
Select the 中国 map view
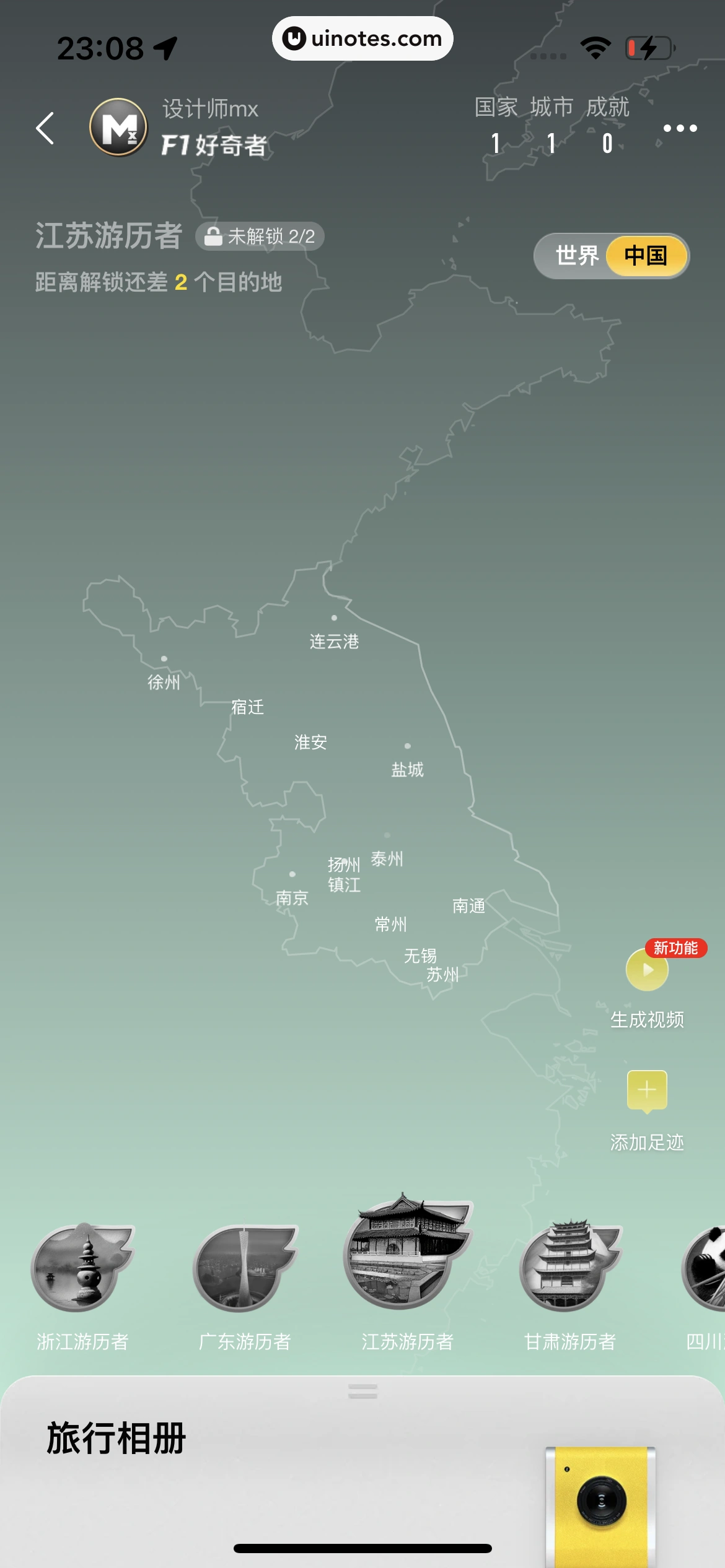(646, 256)
